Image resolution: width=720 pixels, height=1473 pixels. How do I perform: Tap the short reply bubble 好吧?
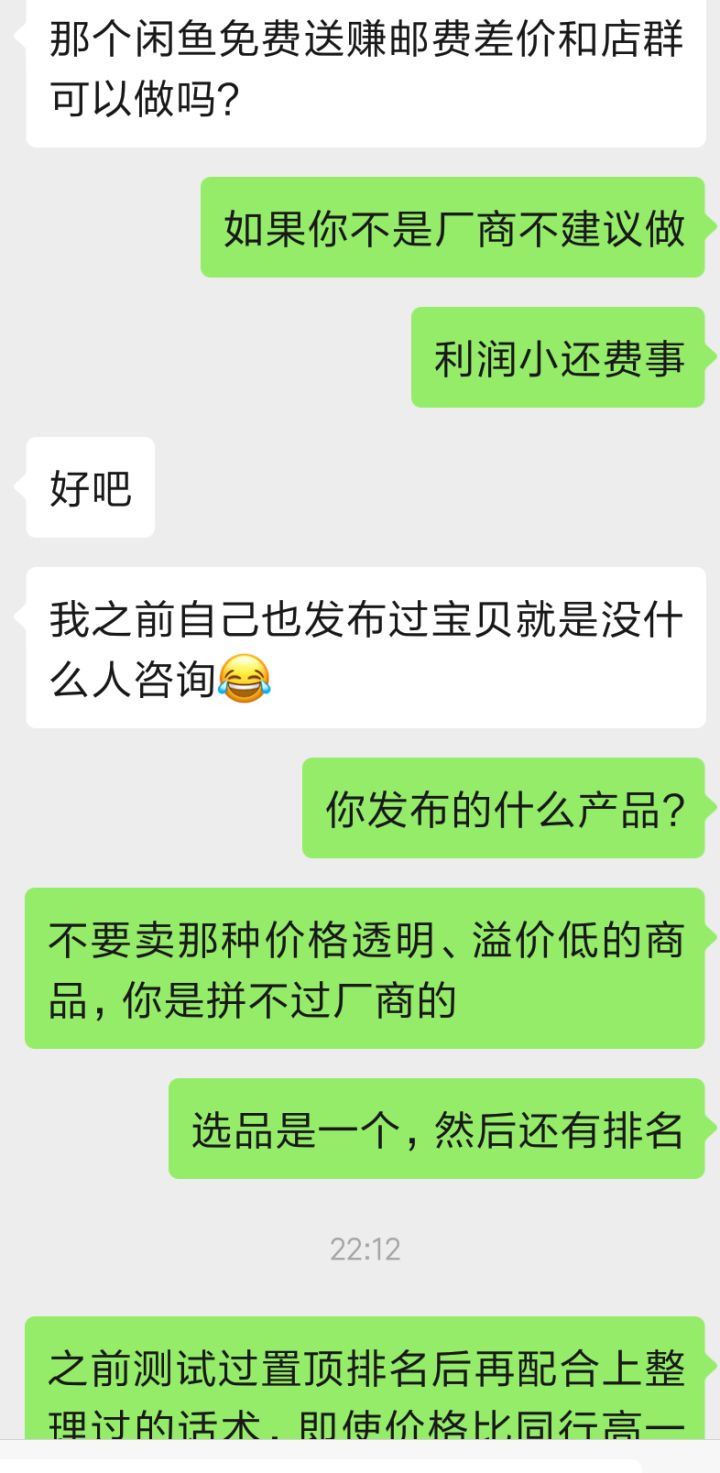[x=88, y=487]
